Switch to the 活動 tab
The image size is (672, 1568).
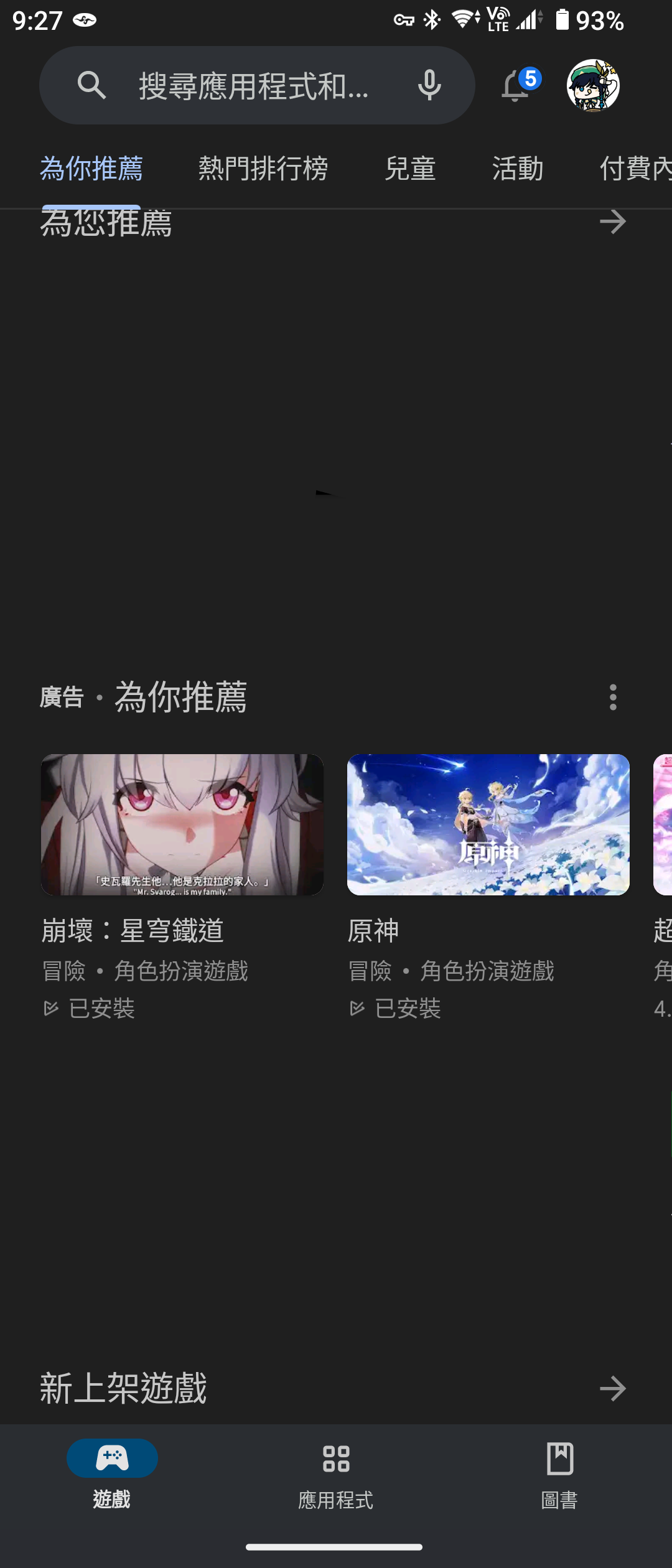tap(518, 169)
